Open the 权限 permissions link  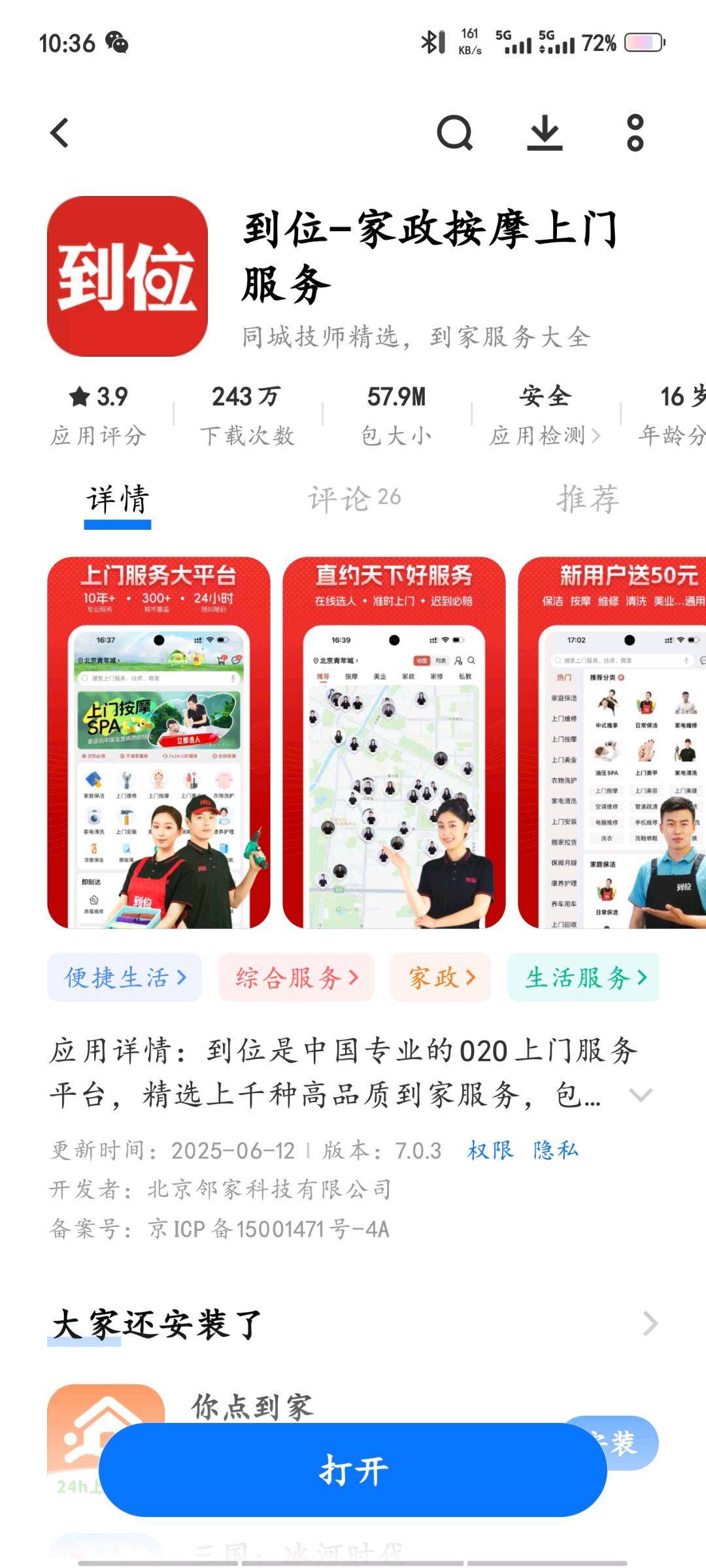[490, 1150]
